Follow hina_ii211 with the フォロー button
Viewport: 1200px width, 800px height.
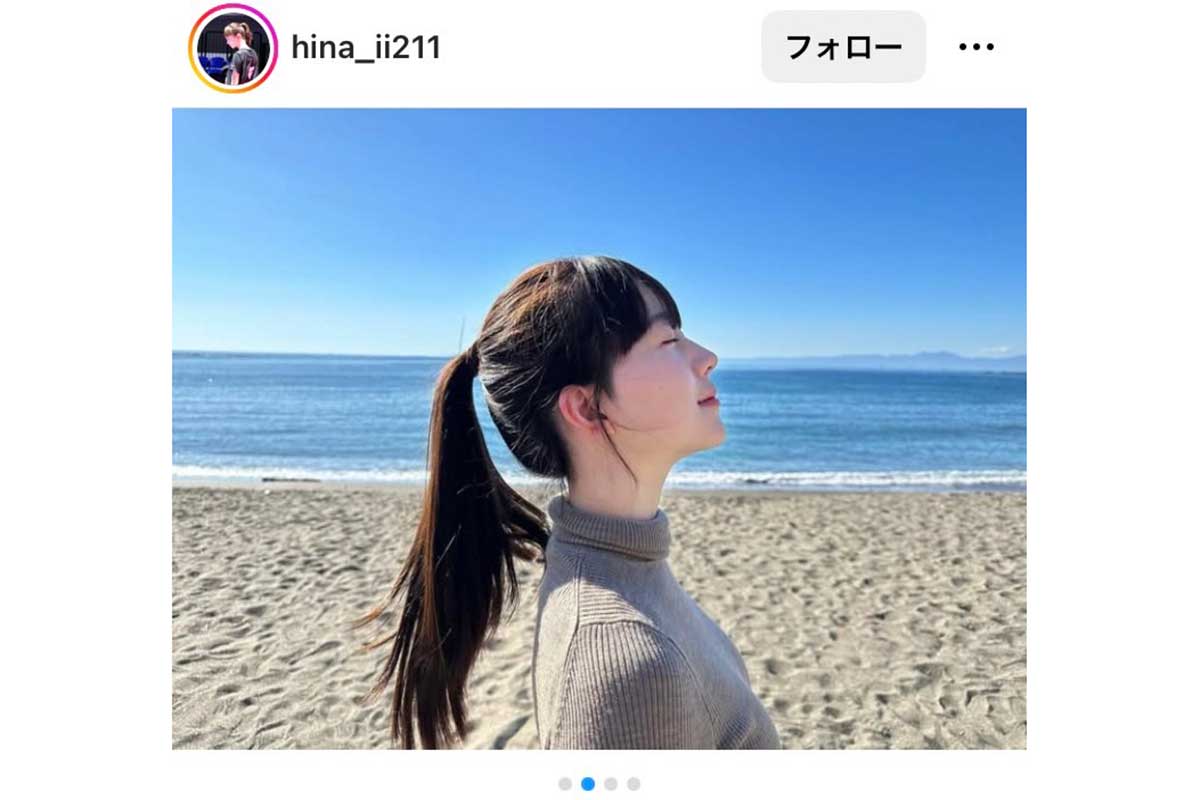[x=843, y=47]
